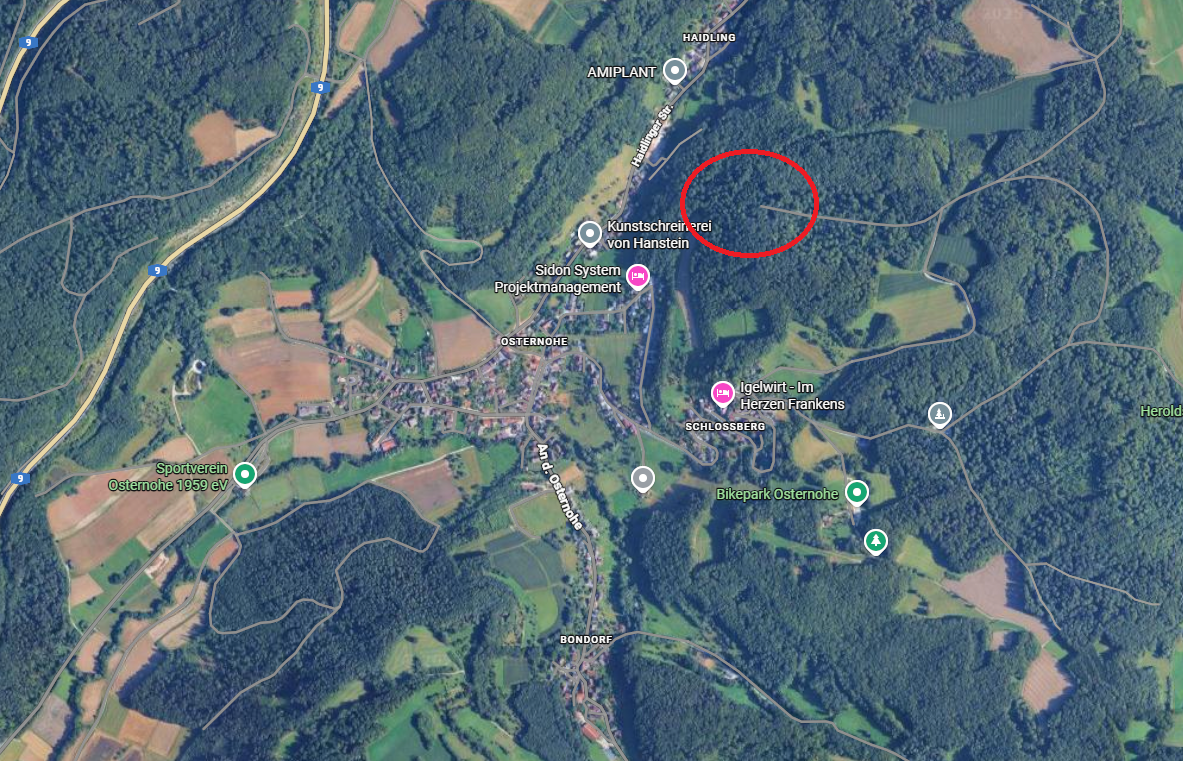Tap the green tree park marker
Image resolution: width=1183 pixels, height=761 pixels.
coord(876,541)
